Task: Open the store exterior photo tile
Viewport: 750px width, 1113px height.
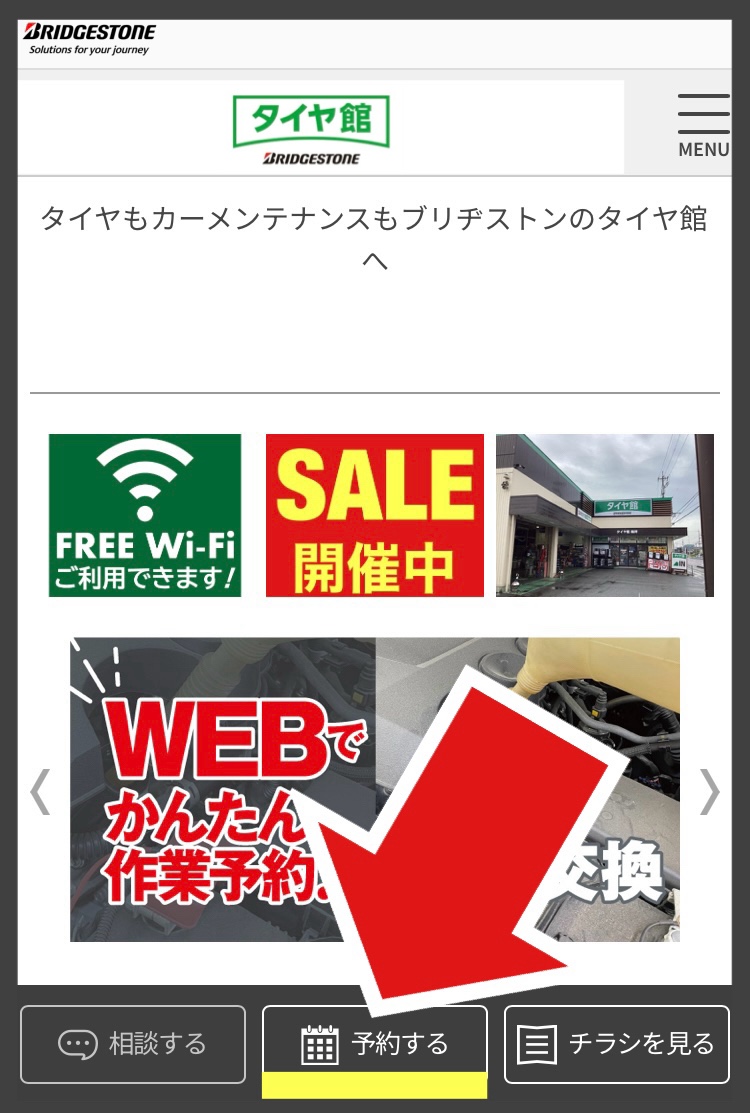Action: [x=604, y=515]
